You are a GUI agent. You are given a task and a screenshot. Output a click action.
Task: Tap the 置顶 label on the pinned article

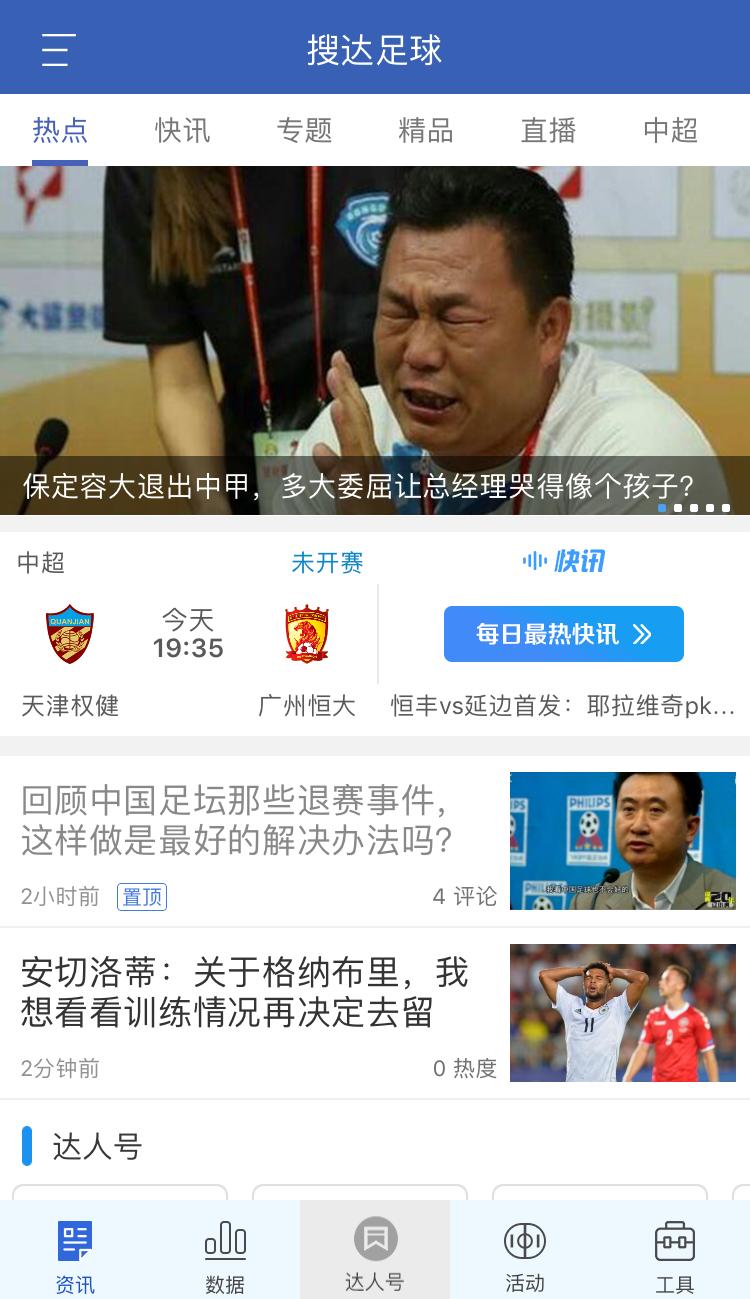pos(141,897)
